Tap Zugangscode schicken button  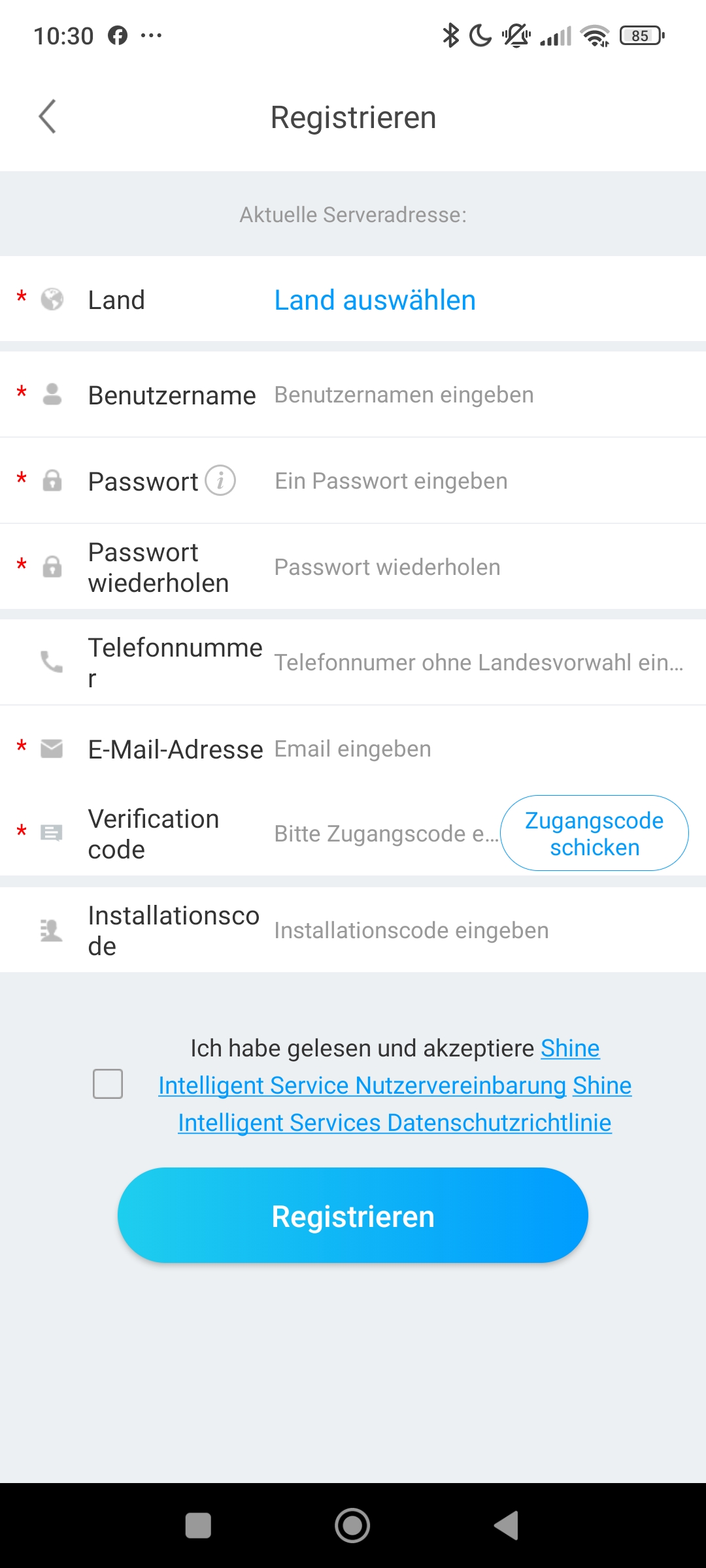[594, 833]
